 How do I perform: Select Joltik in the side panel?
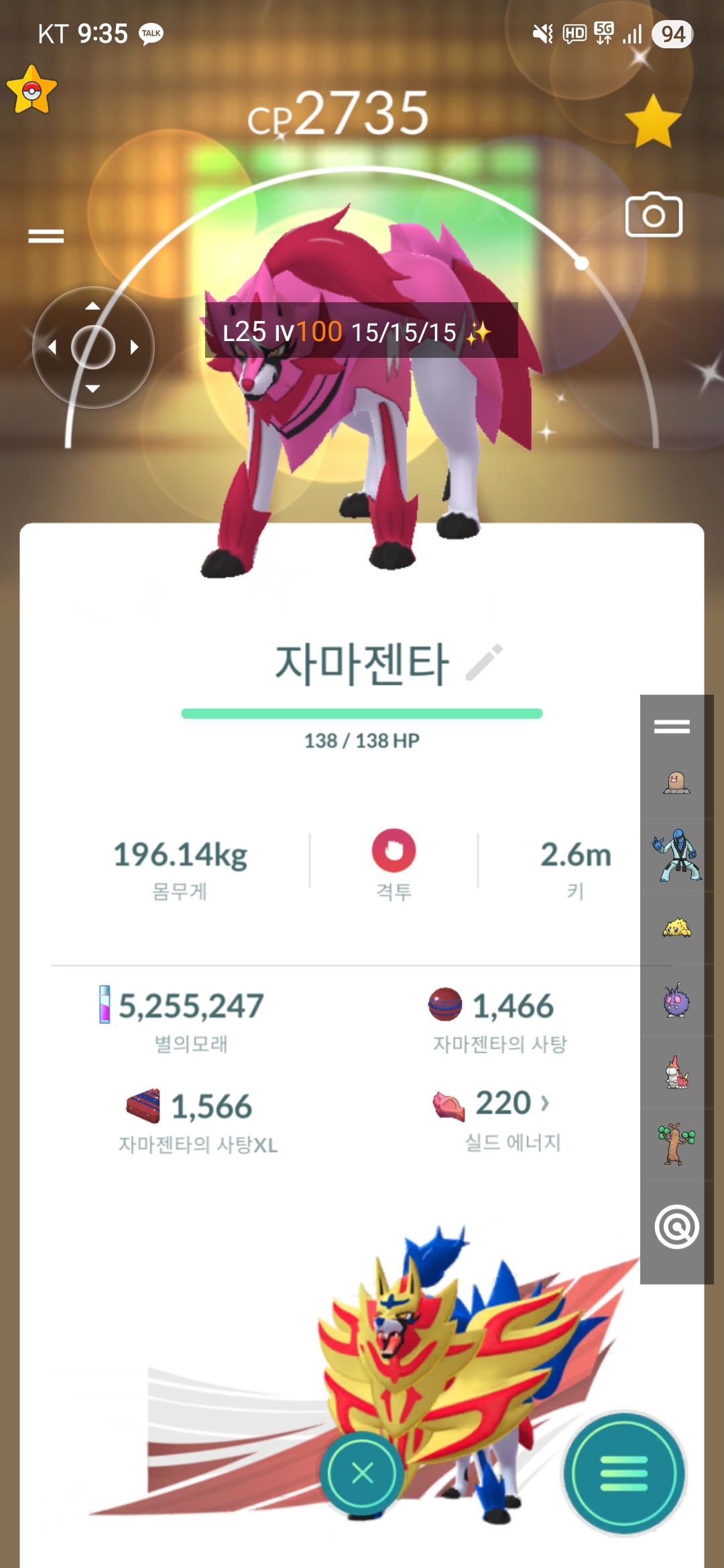pyautogui.click(x=676, y=928)
